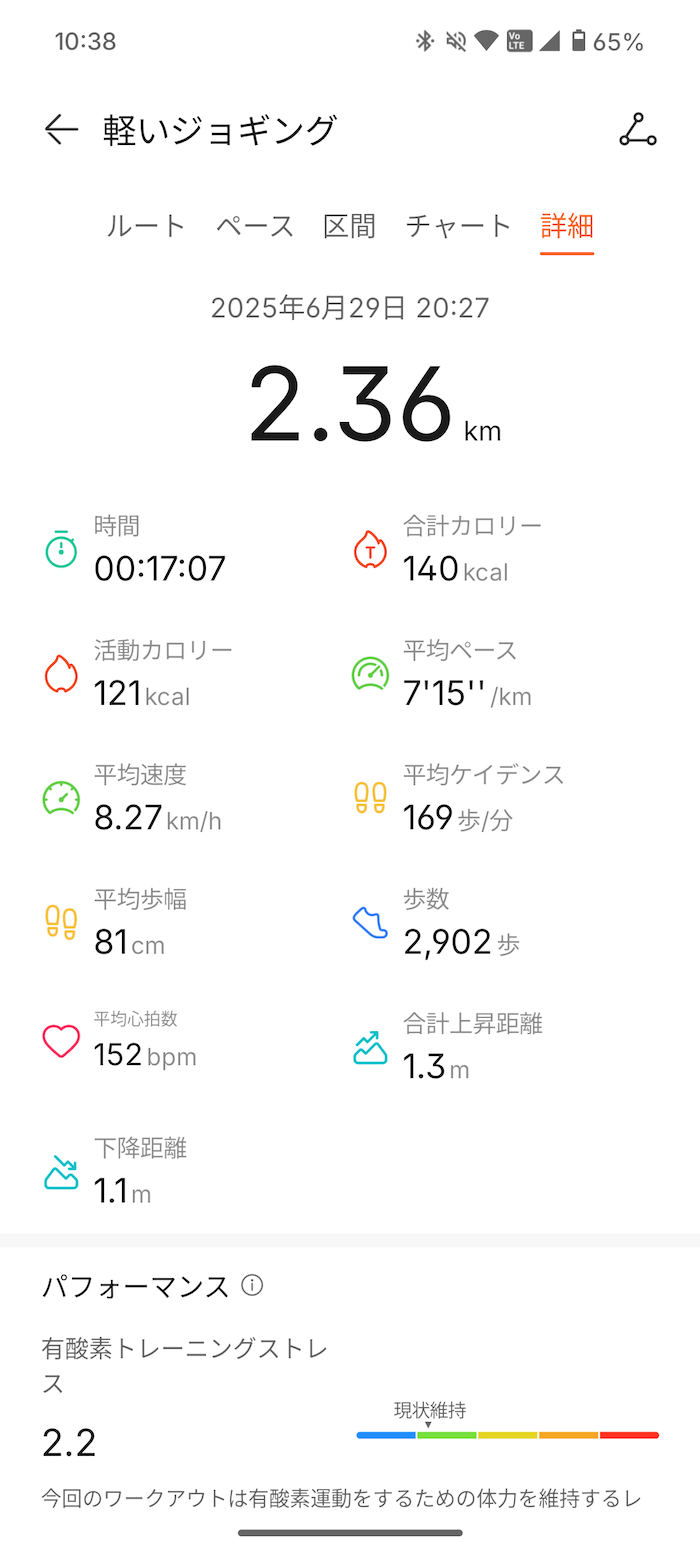This screenshot has width=700, height=1550.
Task: Switch to the ペース tab
Action: (x=255, y=226)
